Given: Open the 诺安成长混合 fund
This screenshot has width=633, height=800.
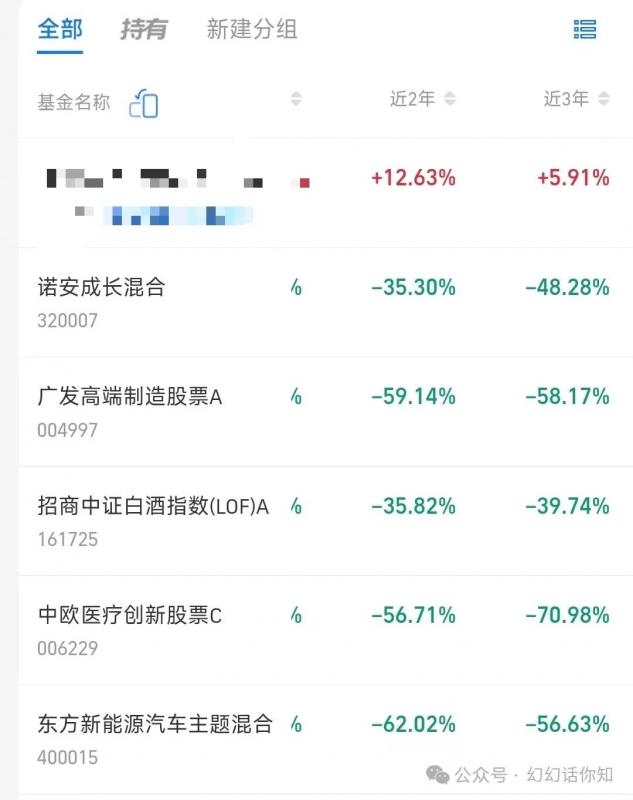Looking at the screenshot, I should coord(101,288).
